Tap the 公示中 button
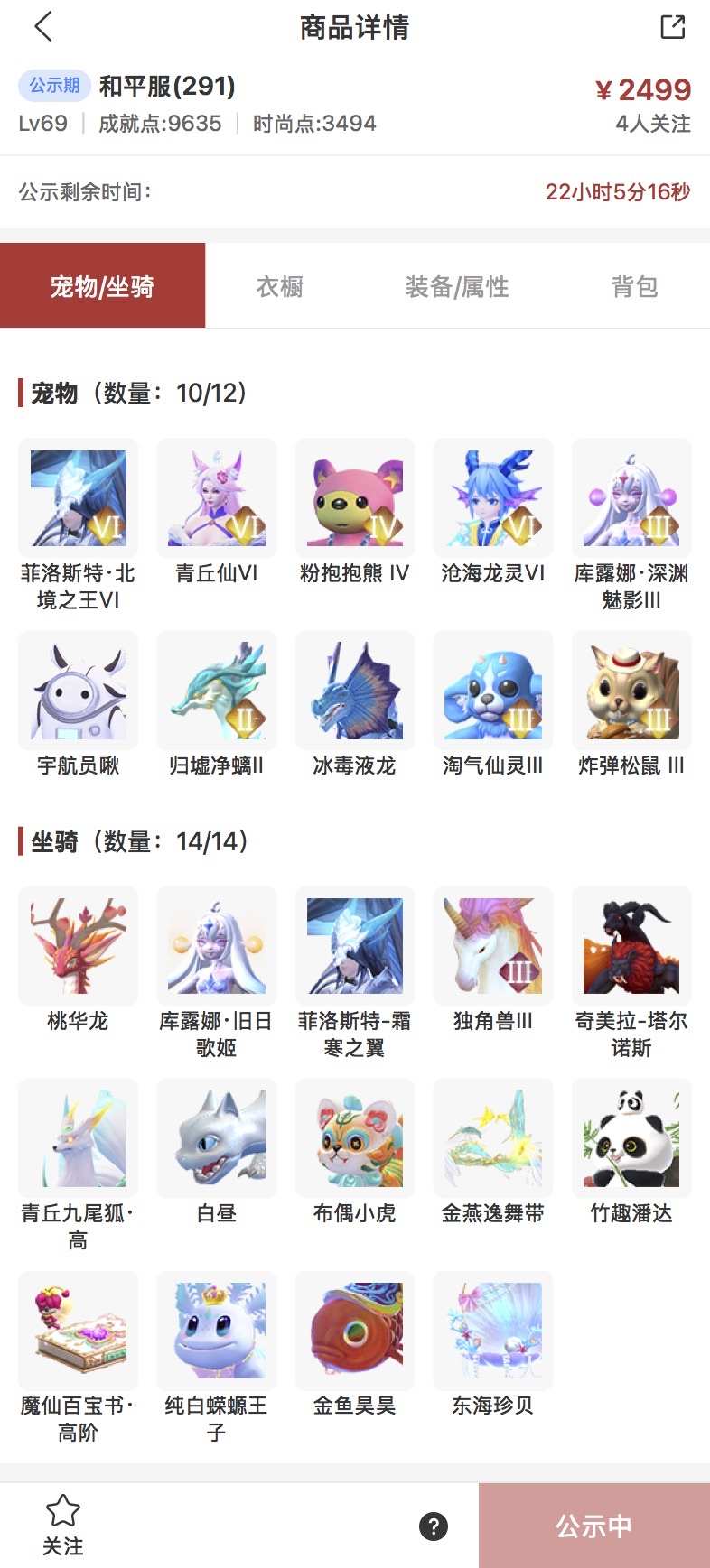Image resolution: width=710 pixels, height=1568 pixels. pos(593,1526)
